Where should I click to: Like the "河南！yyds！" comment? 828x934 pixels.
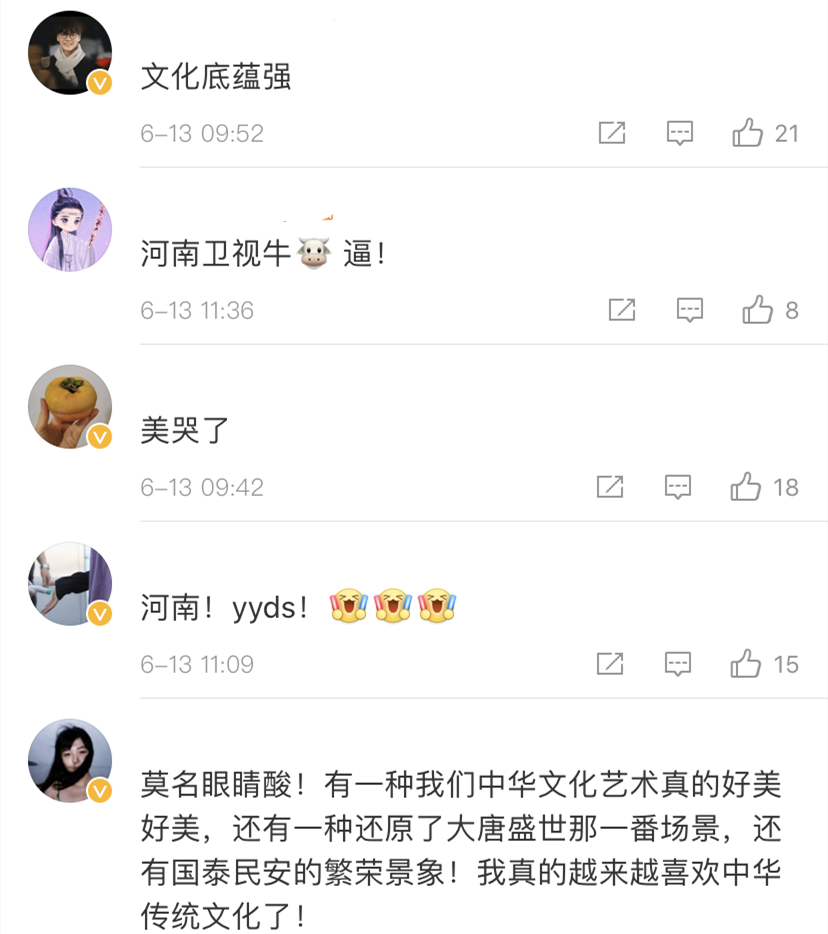coord(746,663)
